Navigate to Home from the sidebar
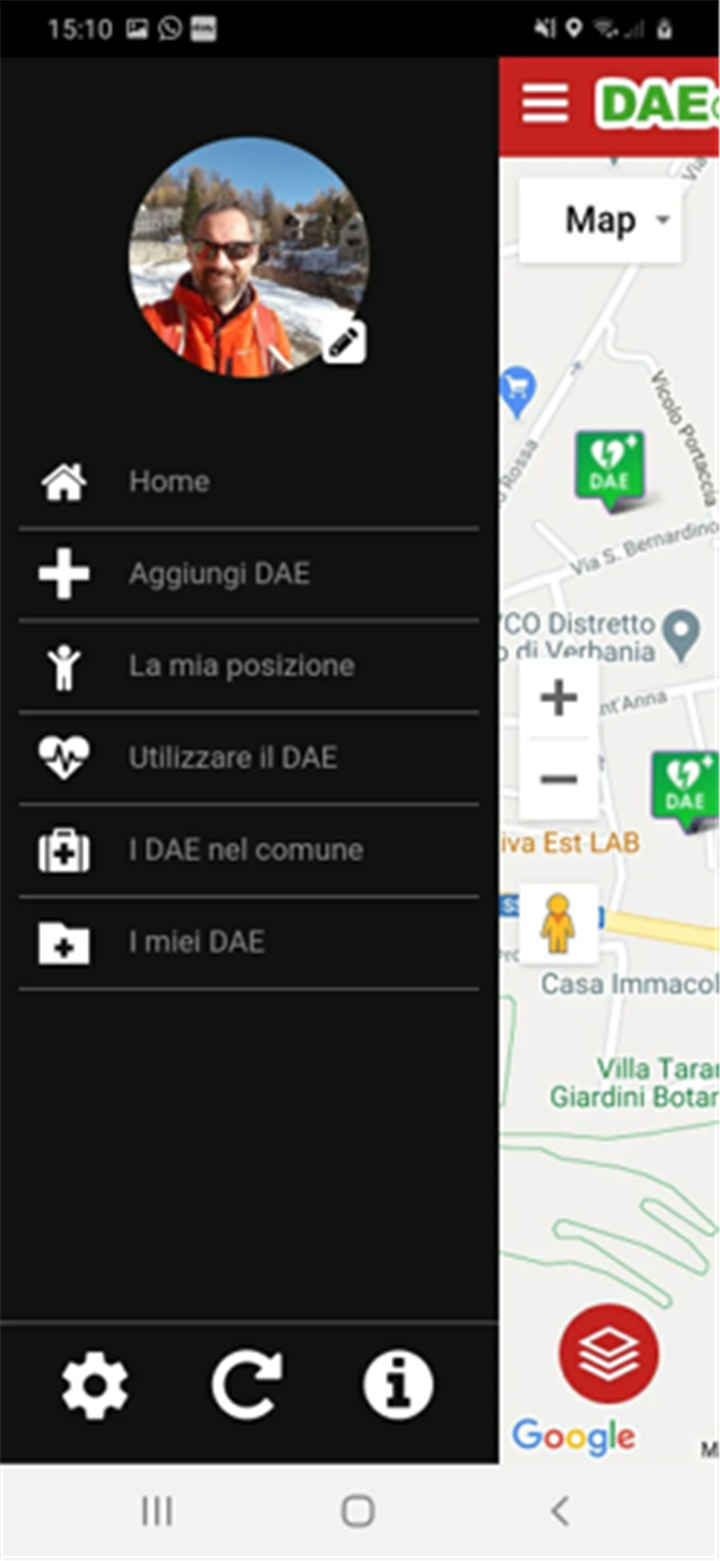The image size is (720, 1561). point(168,481)
